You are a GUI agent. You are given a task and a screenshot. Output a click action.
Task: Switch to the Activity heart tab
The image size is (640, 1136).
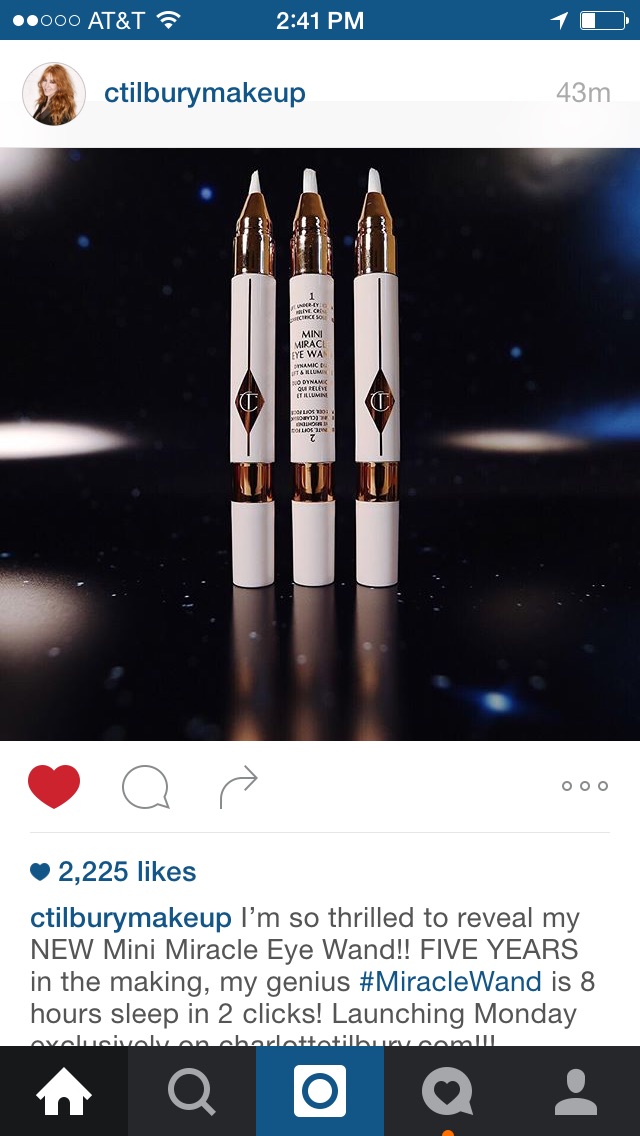coord(448,1091)
